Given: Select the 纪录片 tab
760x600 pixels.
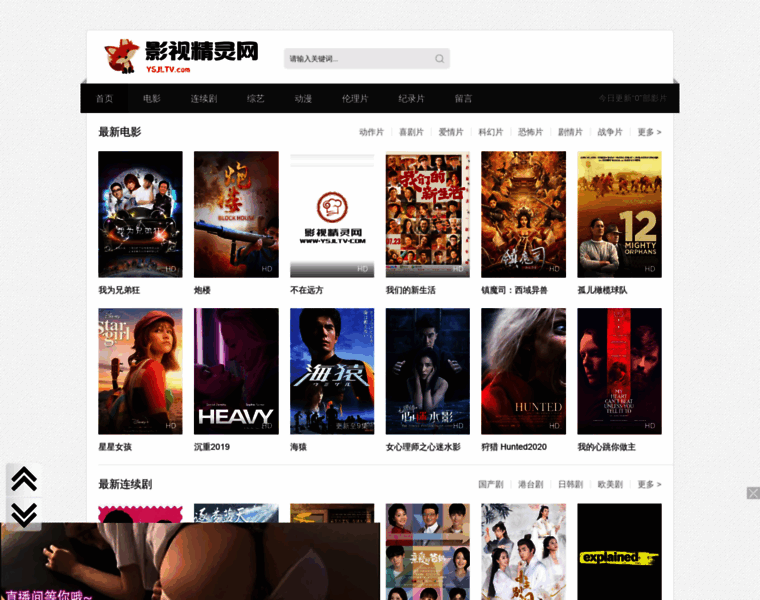Looking at the screenshot, I should tap(411, 99).
